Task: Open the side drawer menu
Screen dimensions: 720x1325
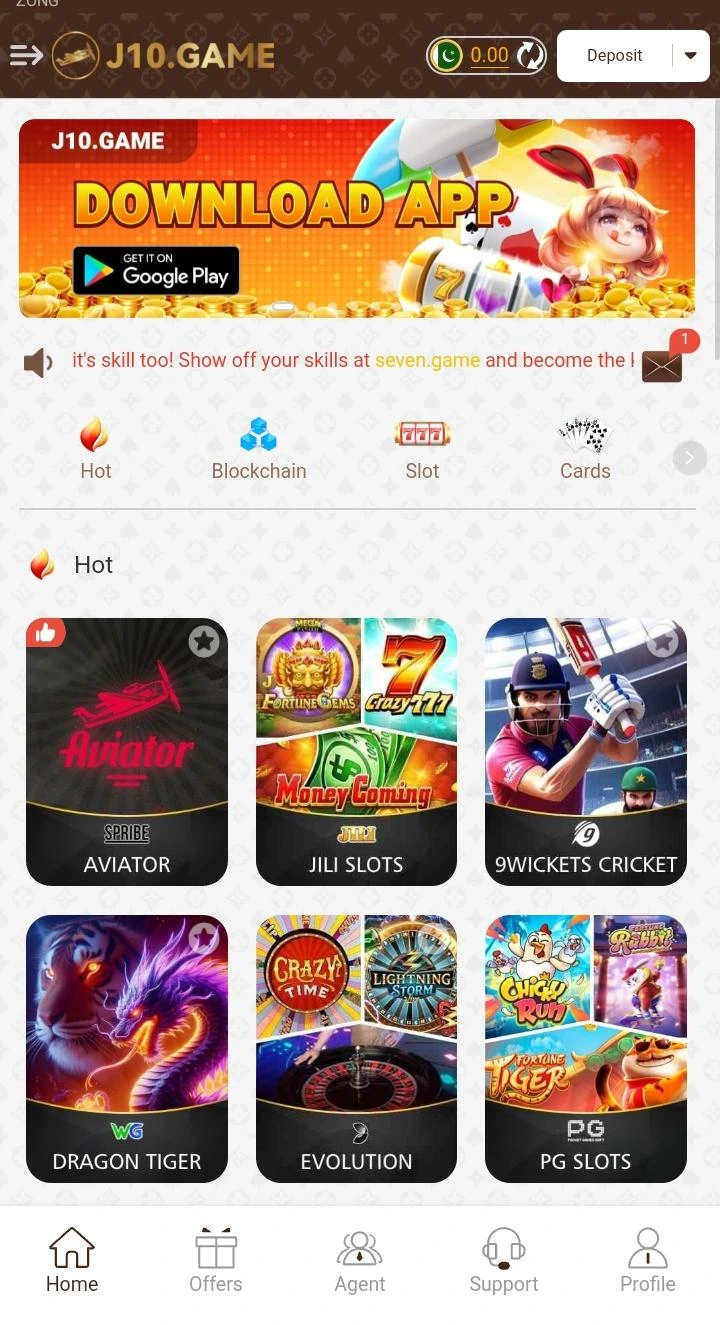Action: coord(26,55)
